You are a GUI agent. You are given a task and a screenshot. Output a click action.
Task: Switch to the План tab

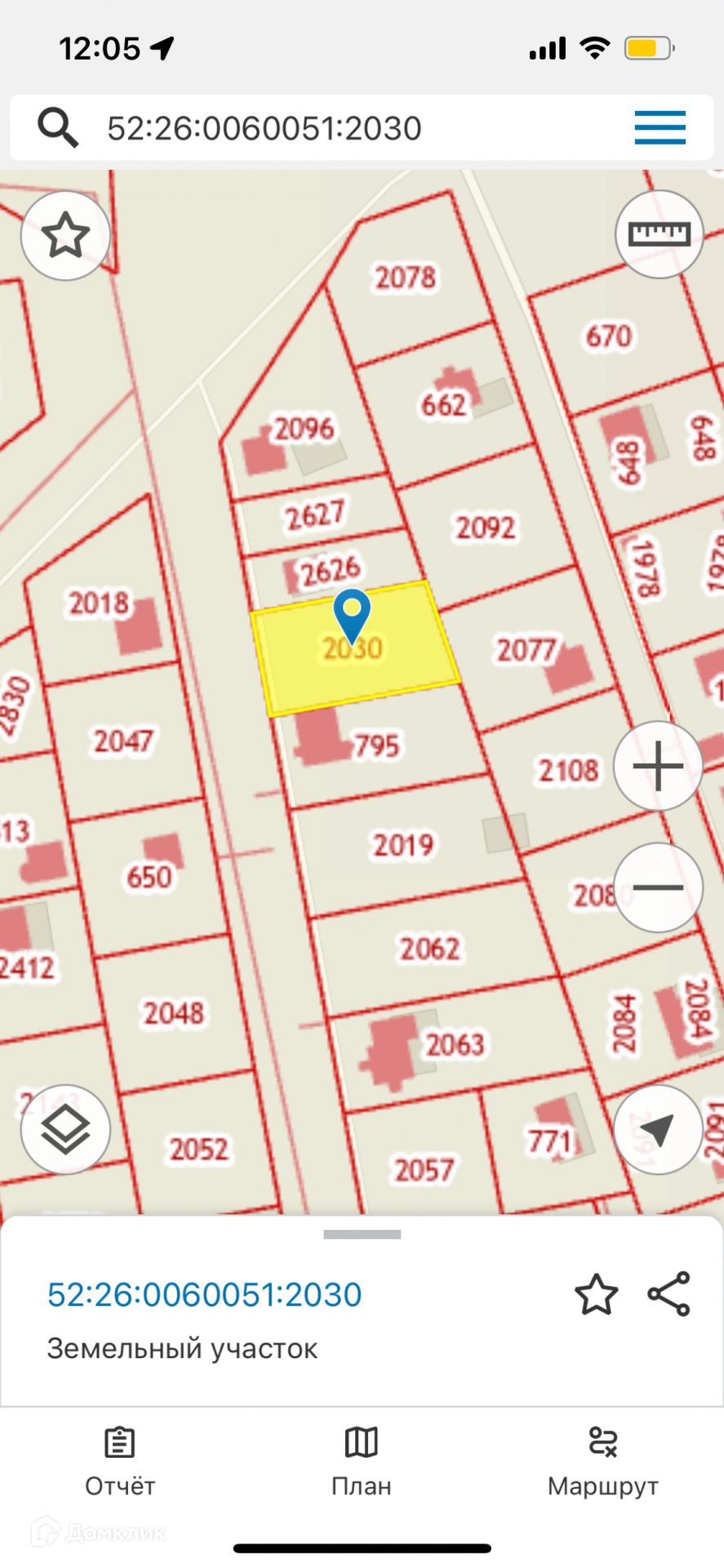pyautogui.click(x=362, y=1463)
